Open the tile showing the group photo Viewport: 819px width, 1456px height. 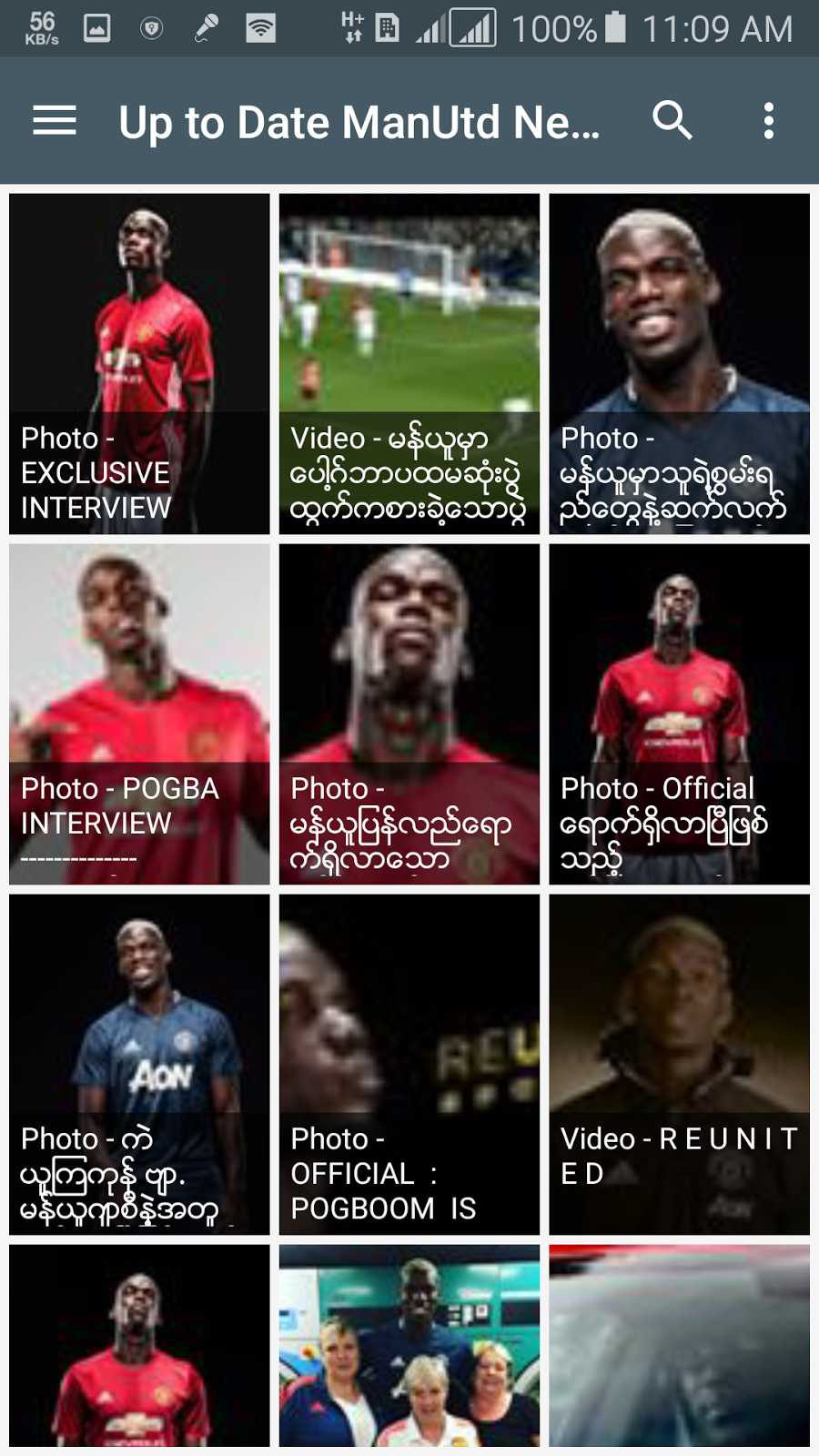point(409,1345)
